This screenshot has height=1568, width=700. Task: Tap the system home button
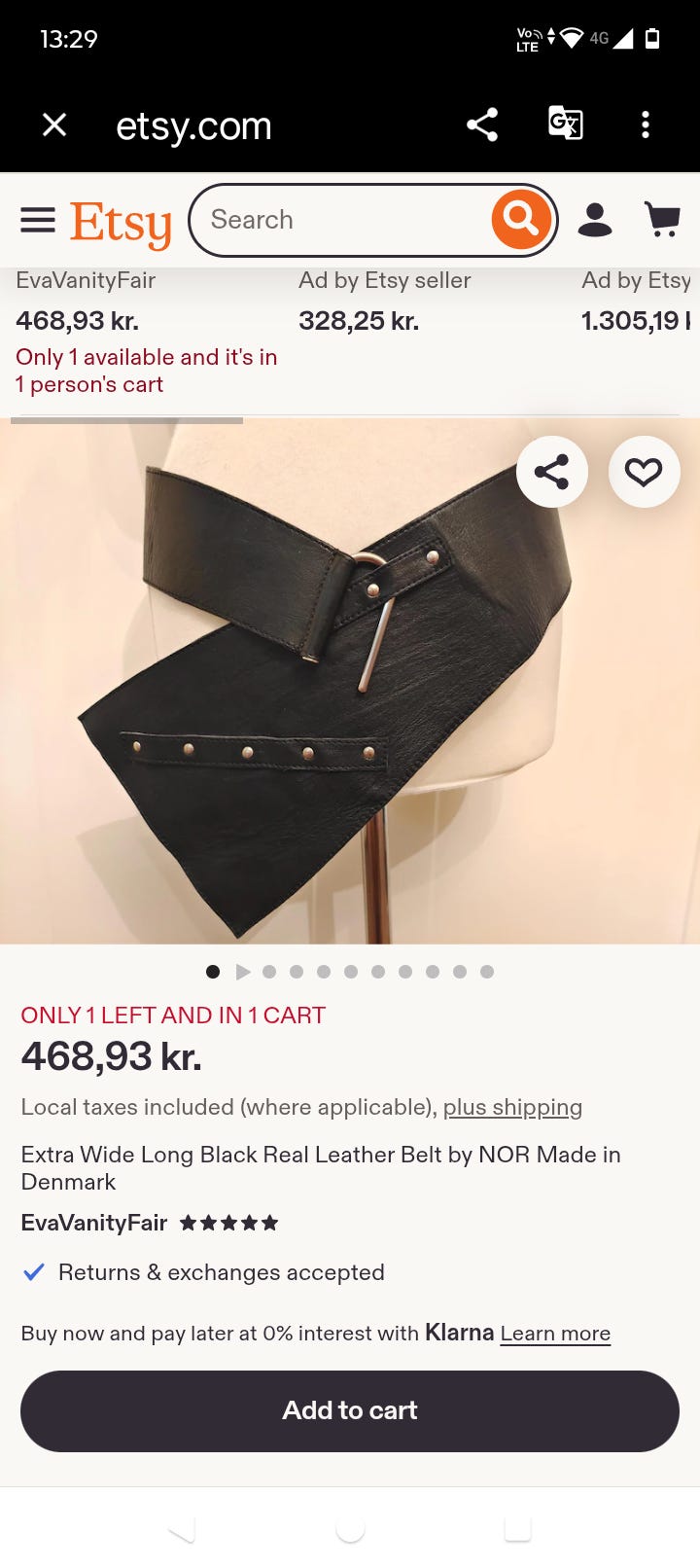(350, 1529)
